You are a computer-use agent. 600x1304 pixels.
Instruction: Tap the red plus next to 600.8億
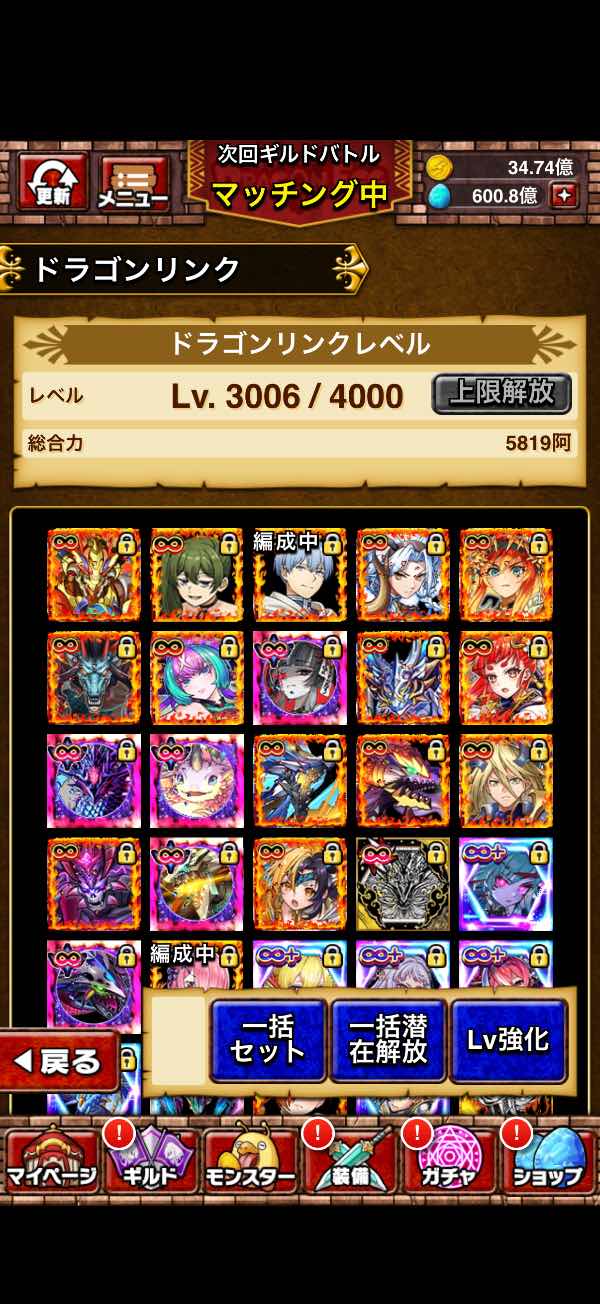565,196
